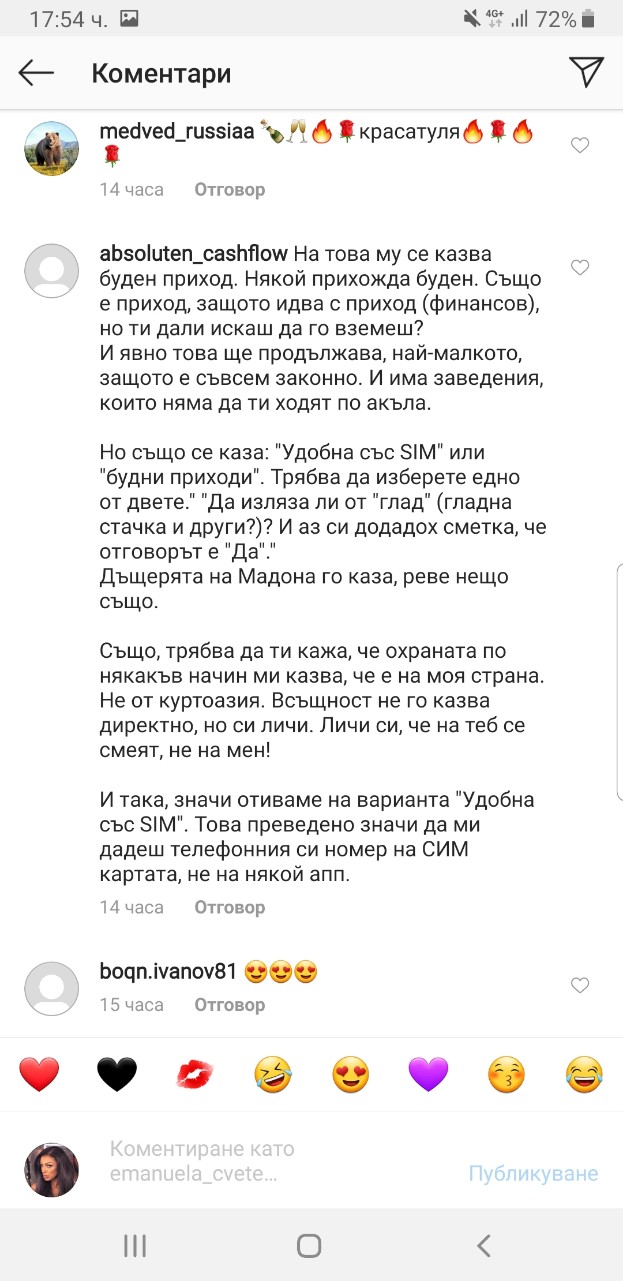Go back using the arrow beside Коментари
This screenshot has width=623, height=1281.
[36, 72]
